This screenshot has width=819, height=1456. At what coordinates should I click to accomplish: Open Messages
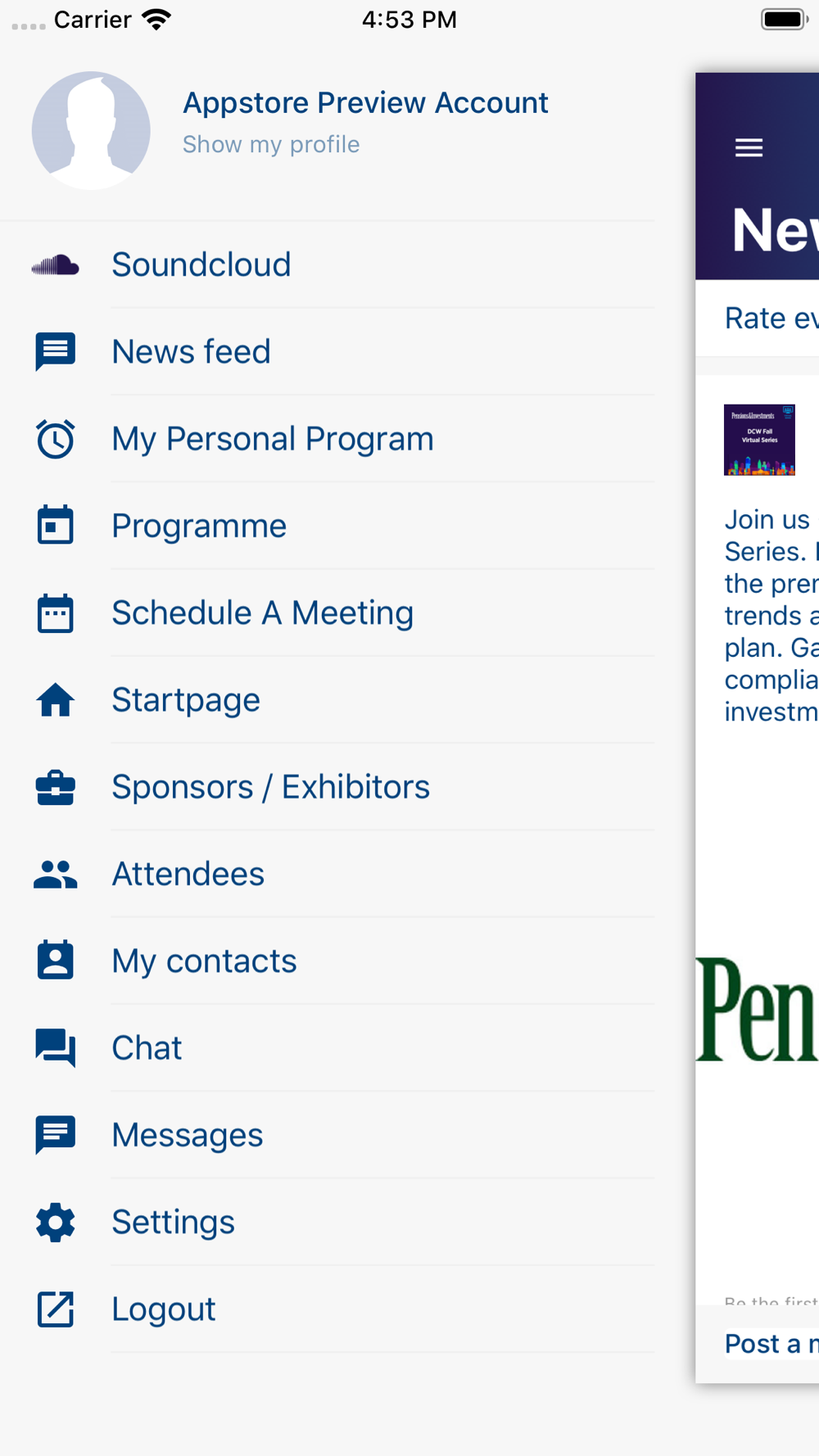[x=188, y=1135]
